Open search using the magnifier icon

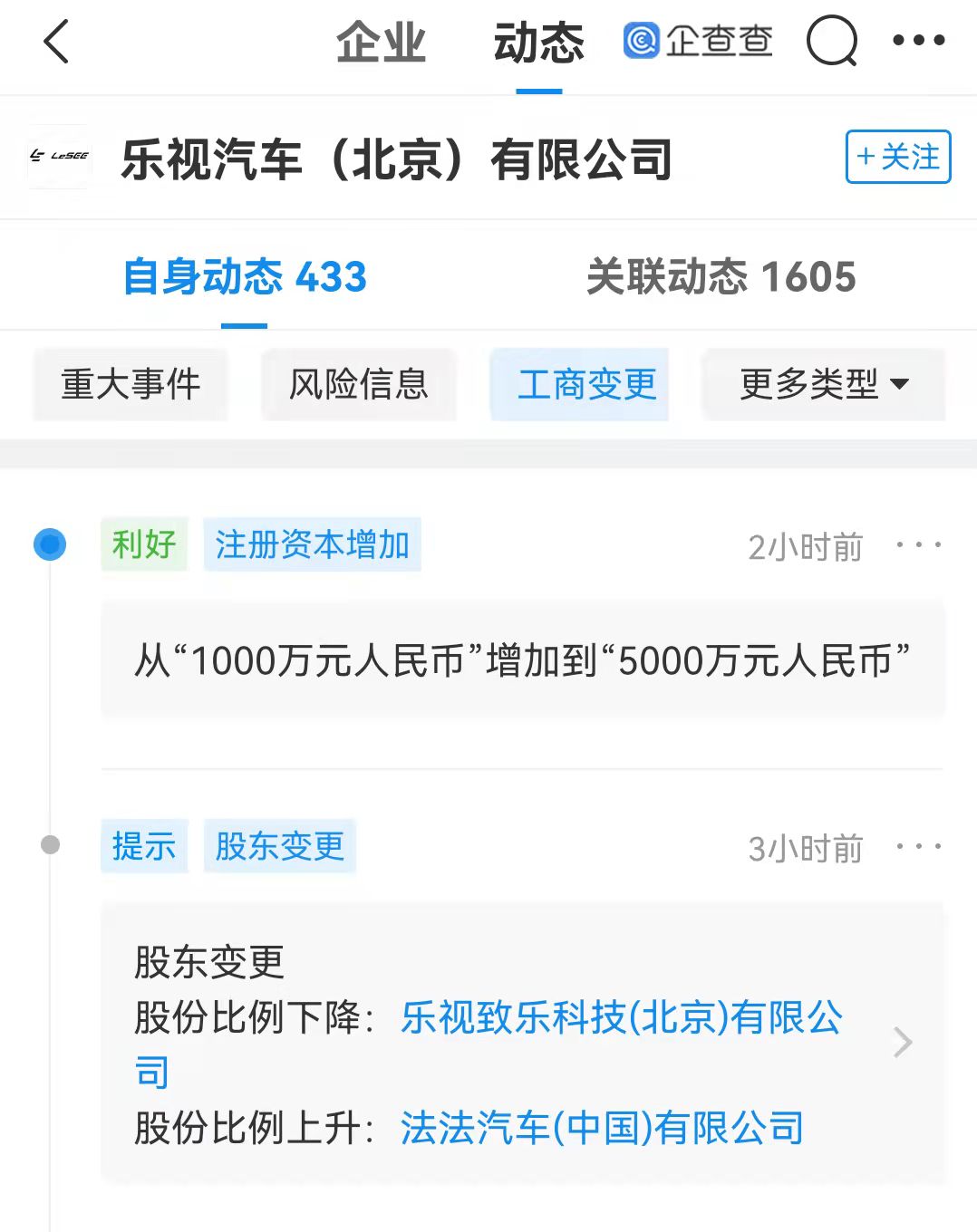pos(831,43)
